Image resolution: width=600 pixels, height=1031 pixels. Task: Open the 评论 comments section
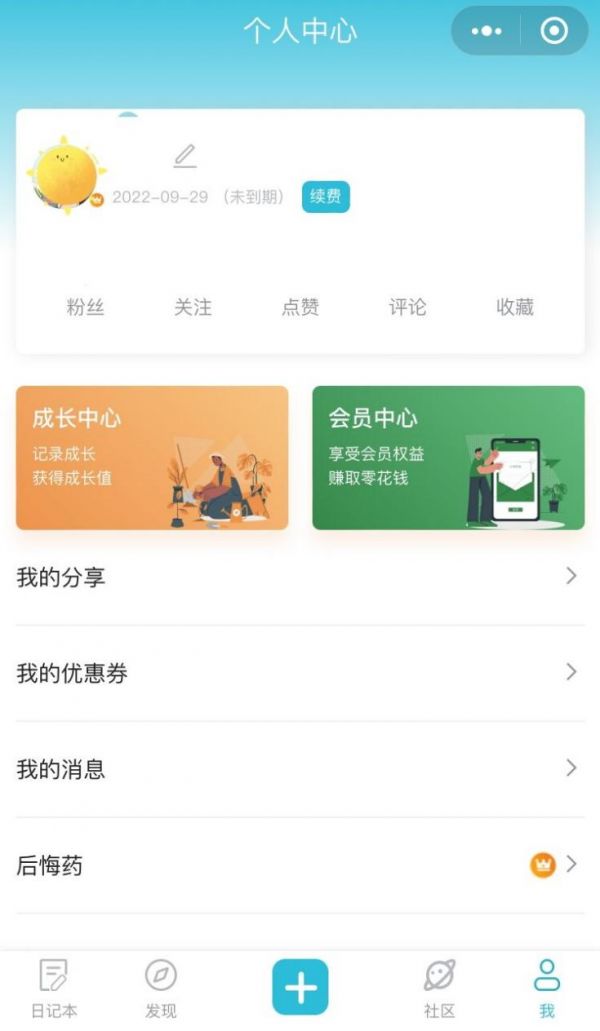pos(407,306)
